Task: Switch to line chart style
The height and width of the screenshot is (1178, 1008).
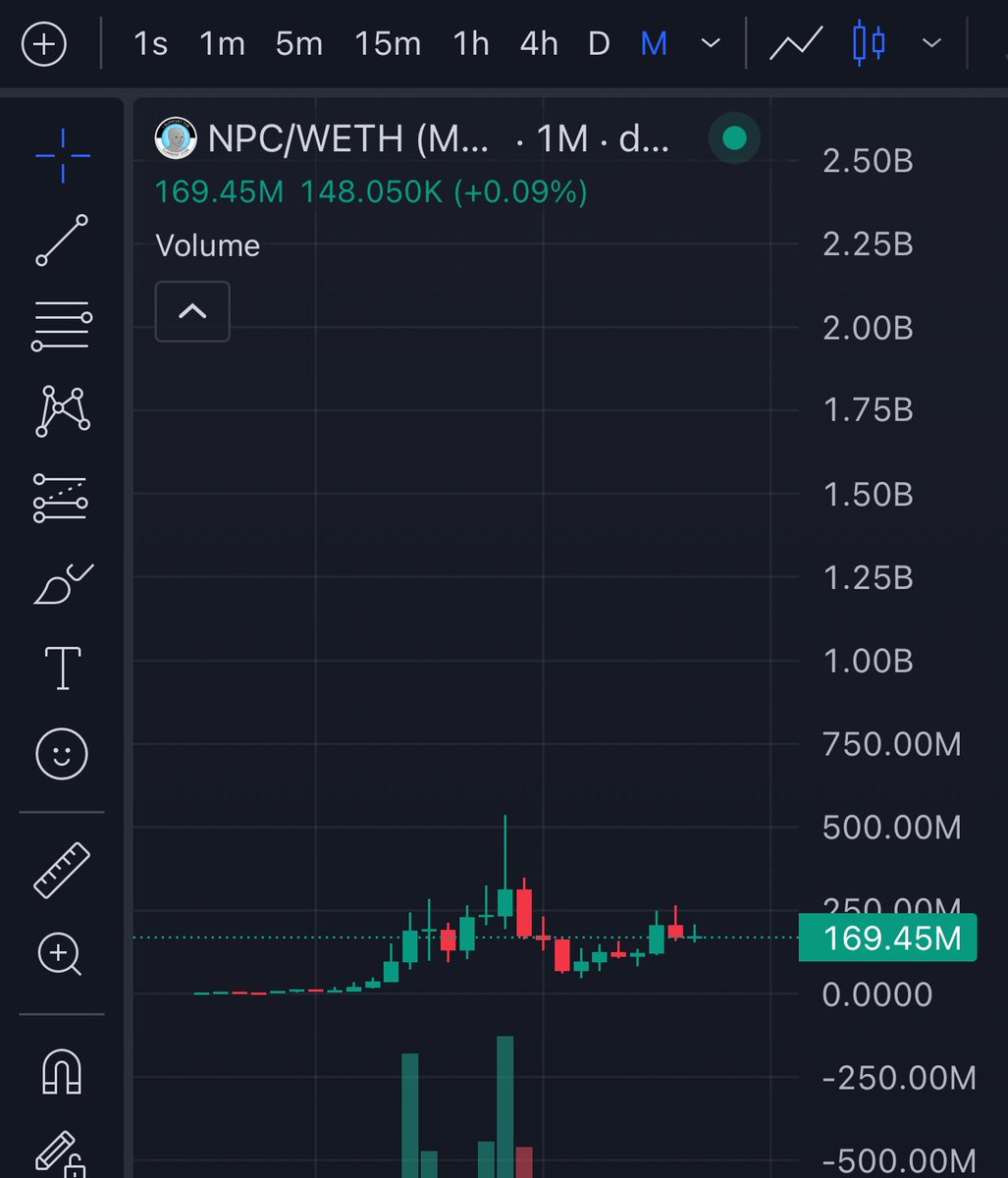Action: 795,44
